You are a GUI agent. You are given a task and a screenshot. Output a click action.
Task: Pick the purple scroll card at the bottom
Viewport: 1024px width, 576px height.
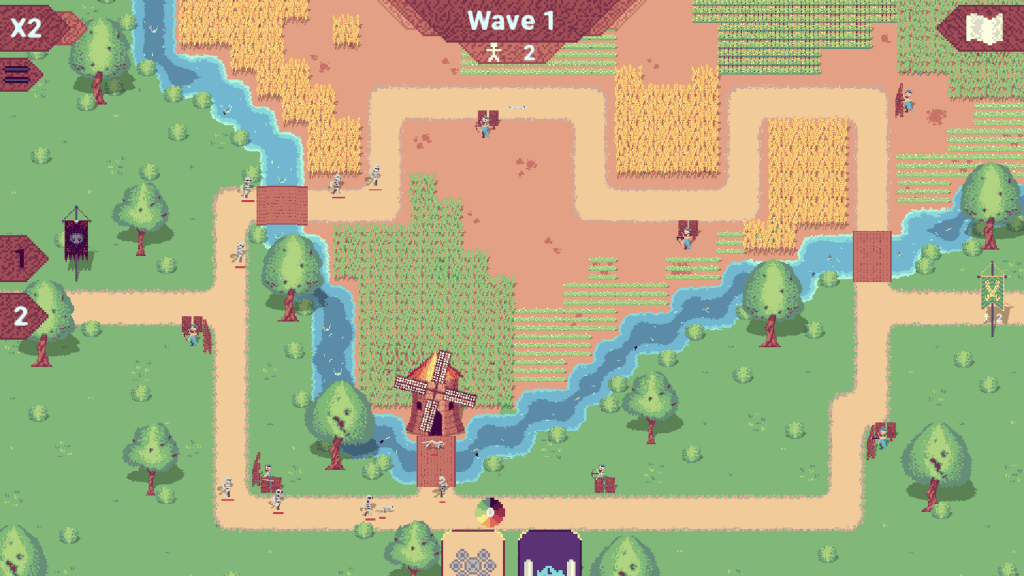[549, 555]
